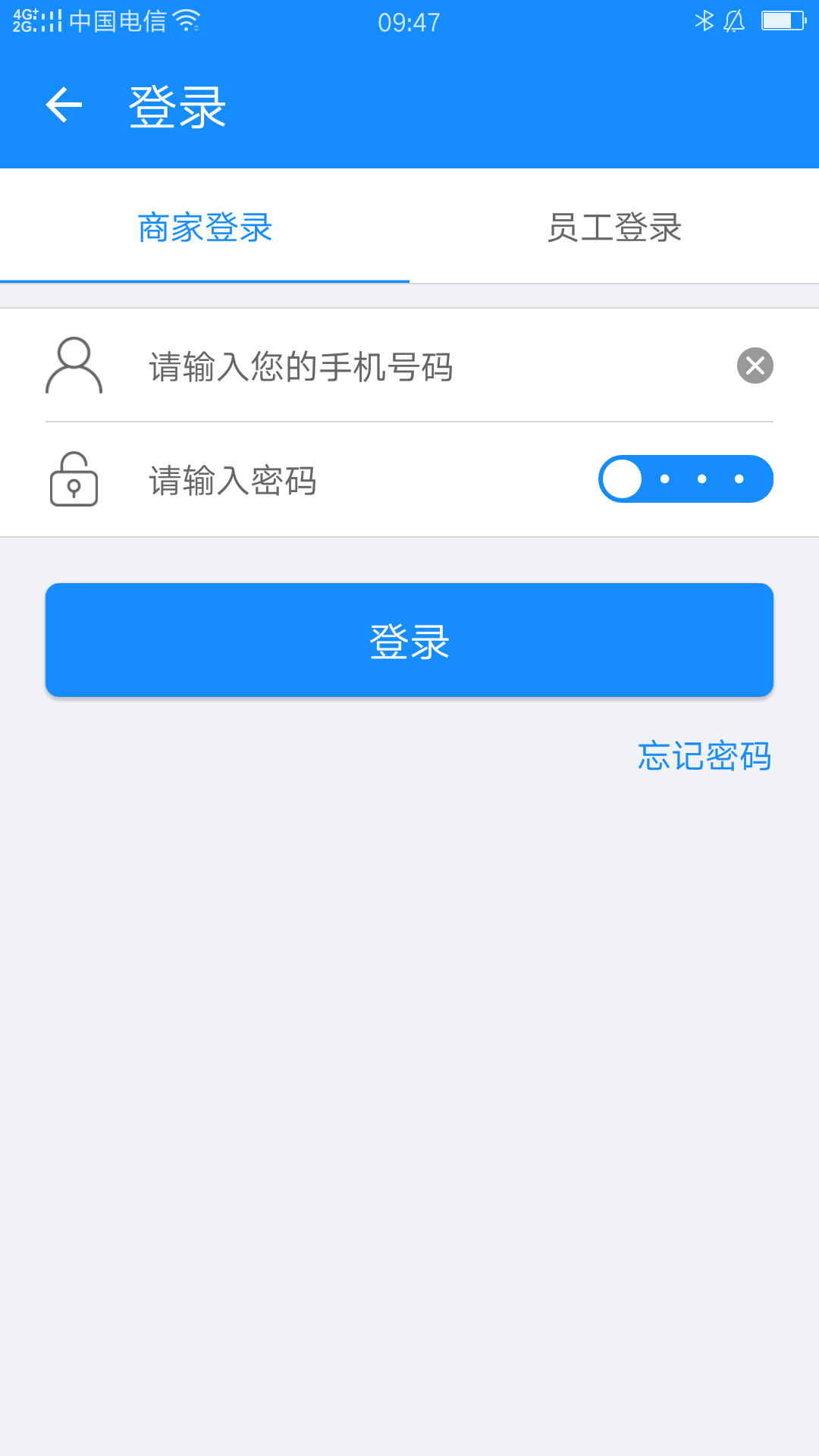This screenshot has height=1456, width=819.
Task: Clear the phone number field
Action: tap(755, 366)
